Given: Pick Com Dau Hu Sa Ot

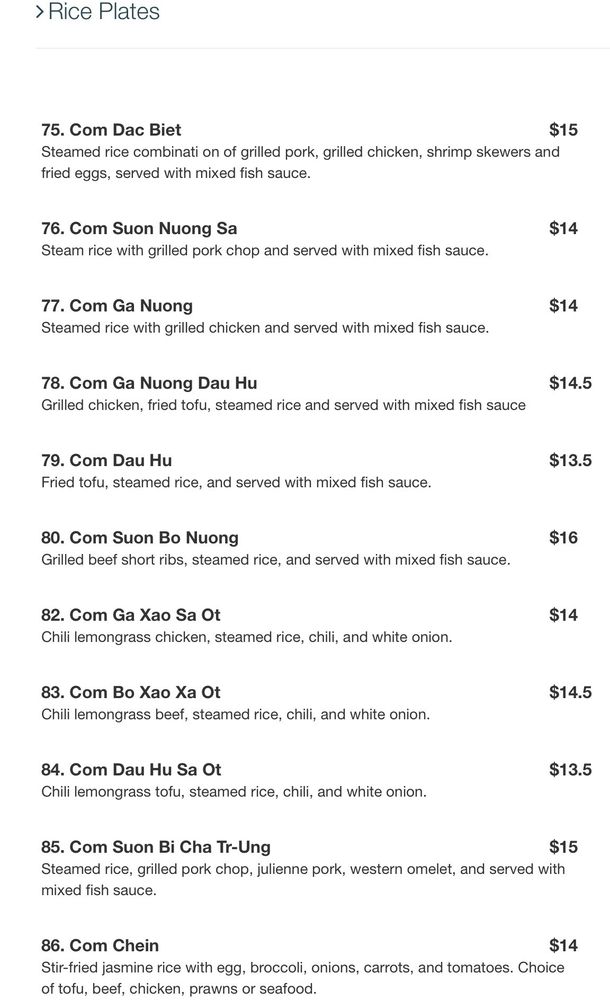Looking at the screenshot, I should 131,769.
